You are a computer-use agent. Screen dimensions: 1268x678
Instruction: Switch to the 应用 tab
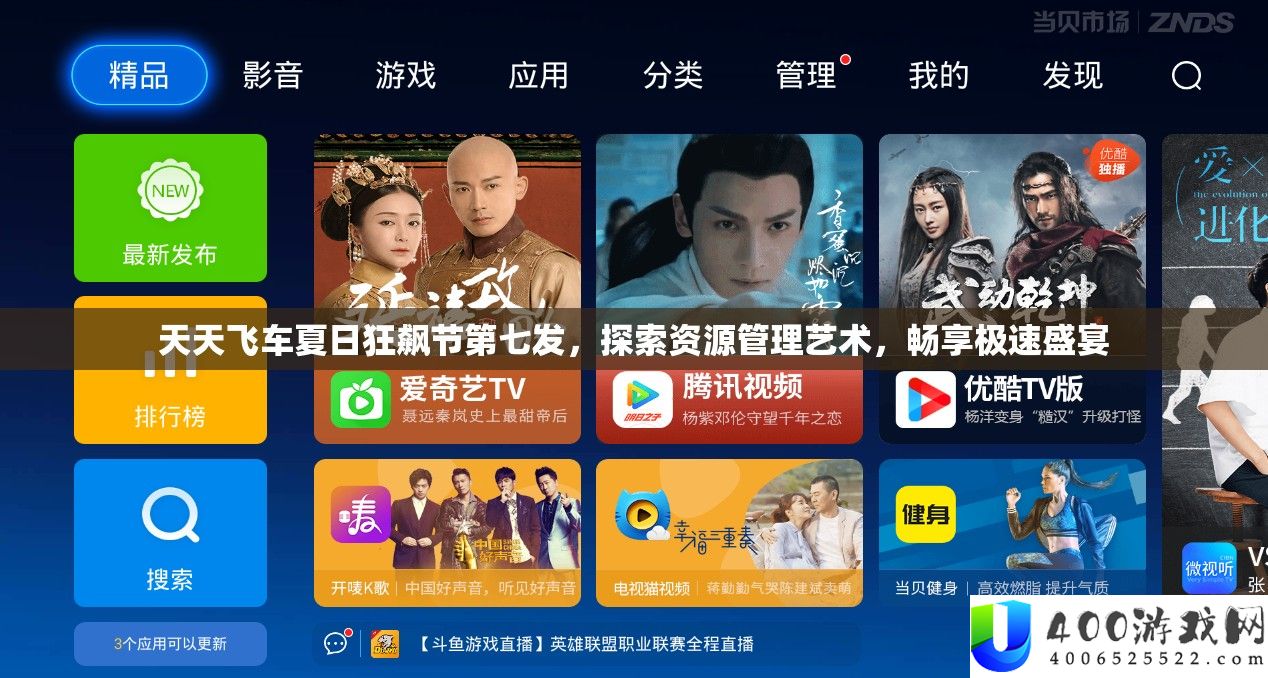538,76
